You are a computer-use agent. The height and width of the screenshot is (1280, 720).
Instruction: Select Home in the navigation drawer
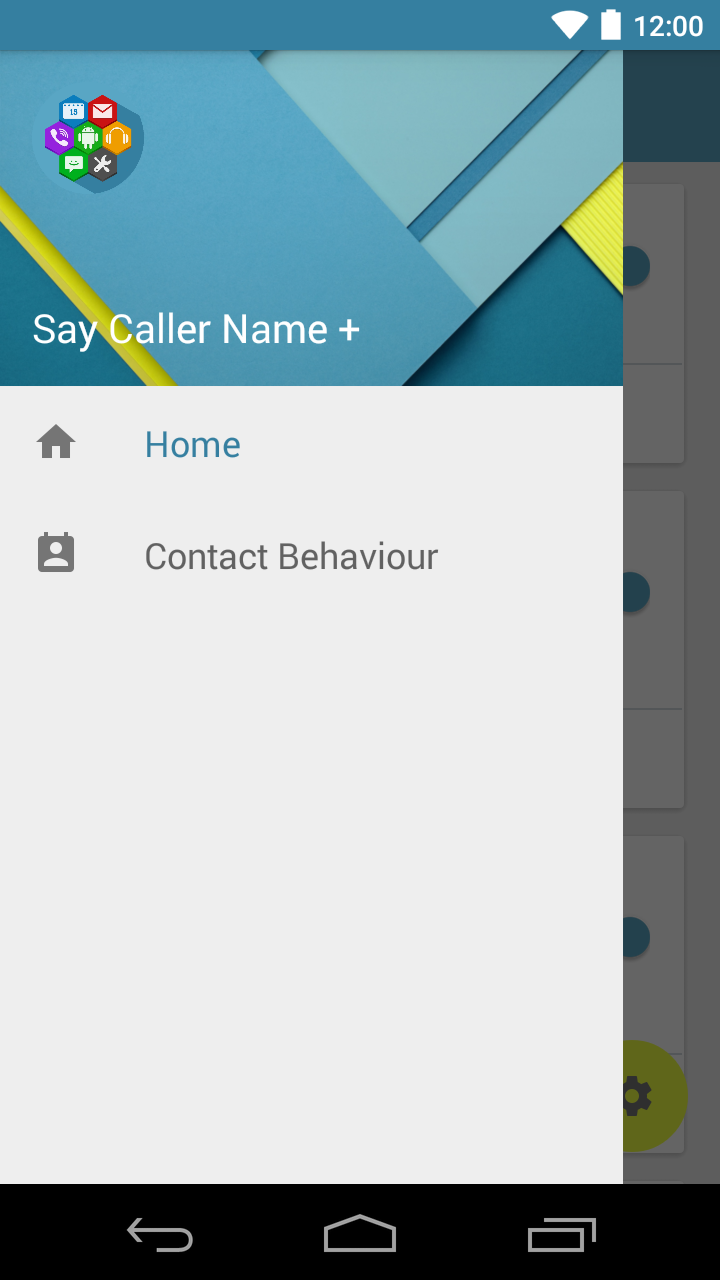(x=192, y=444)
